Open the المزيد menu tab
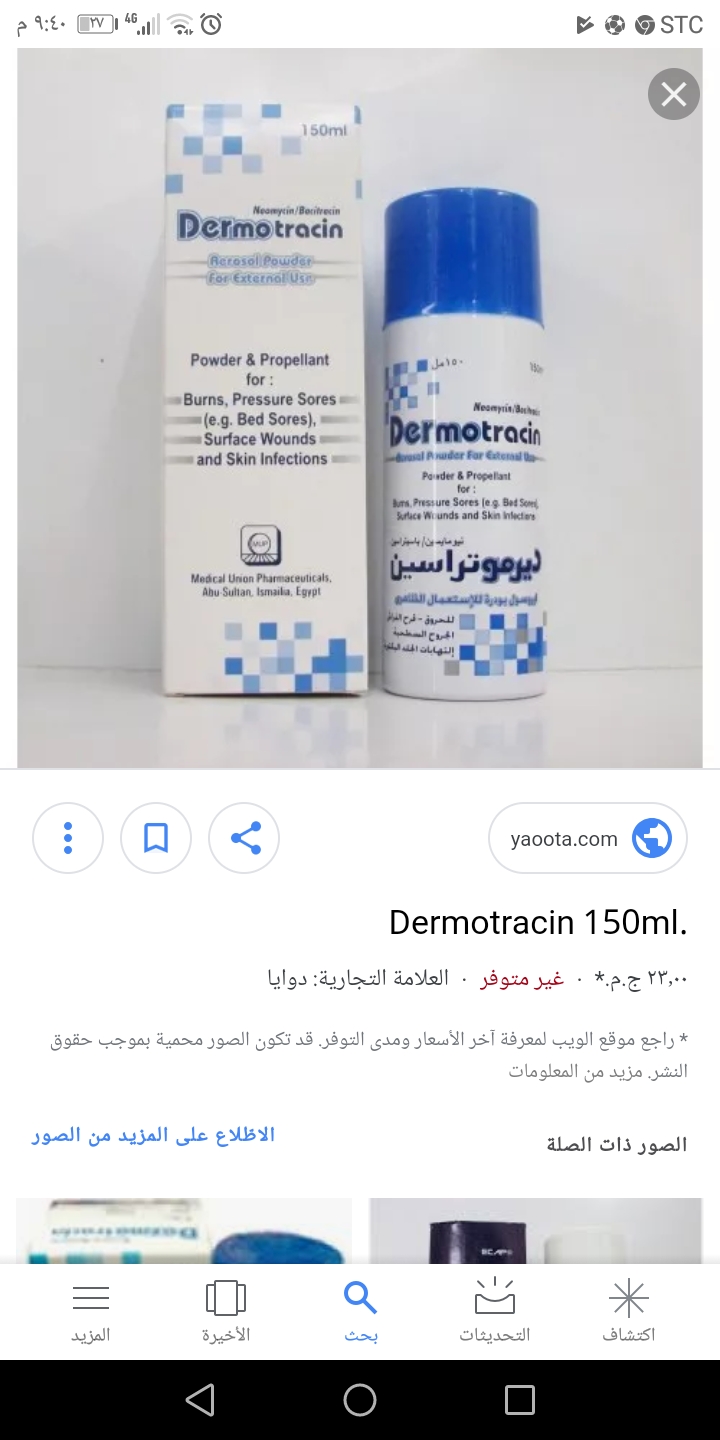 (x=91, y=1311)
